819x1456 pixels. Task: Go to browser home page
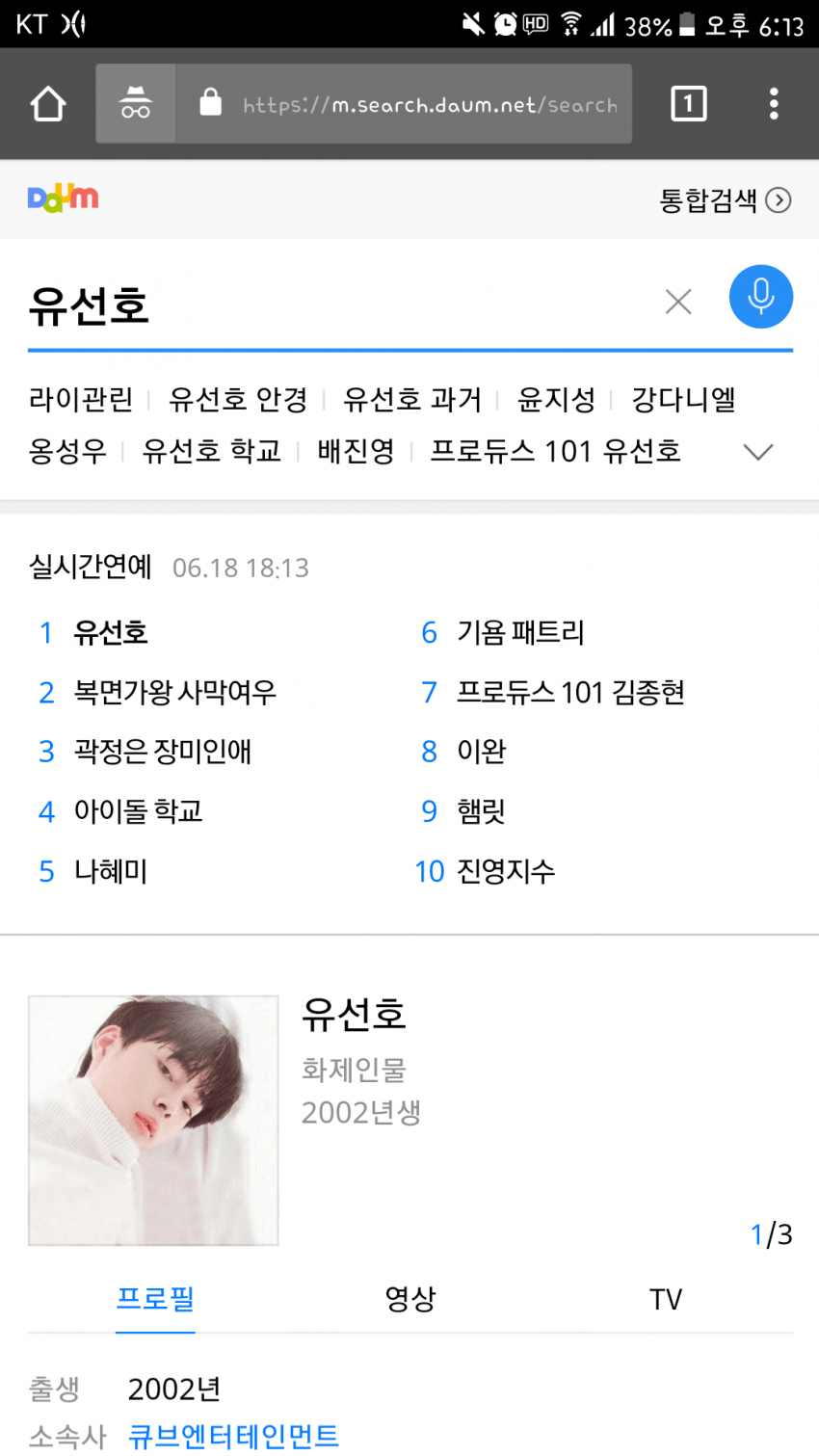click(47, 104)
